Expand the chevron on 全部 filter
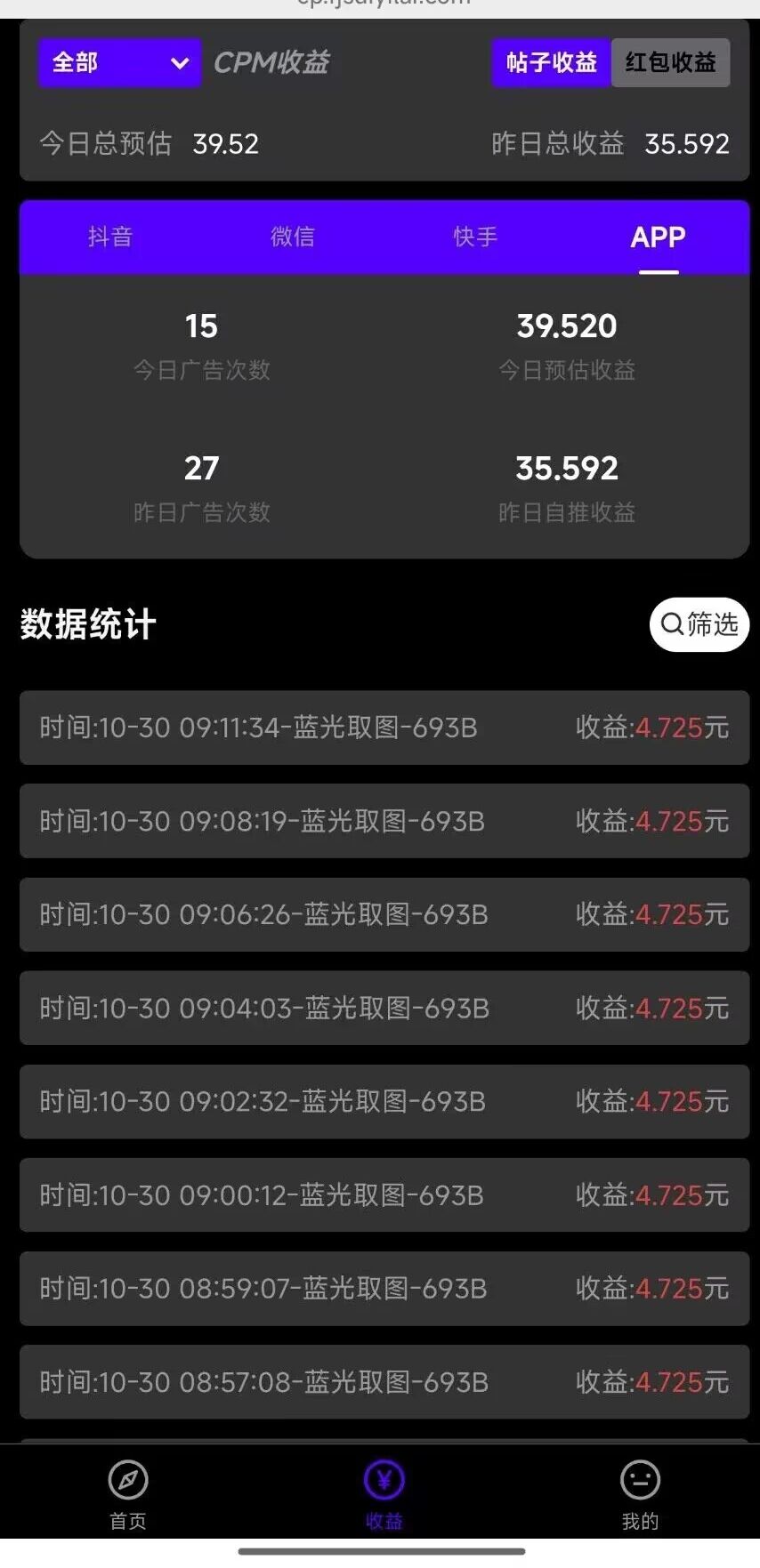 click(178, 62)
